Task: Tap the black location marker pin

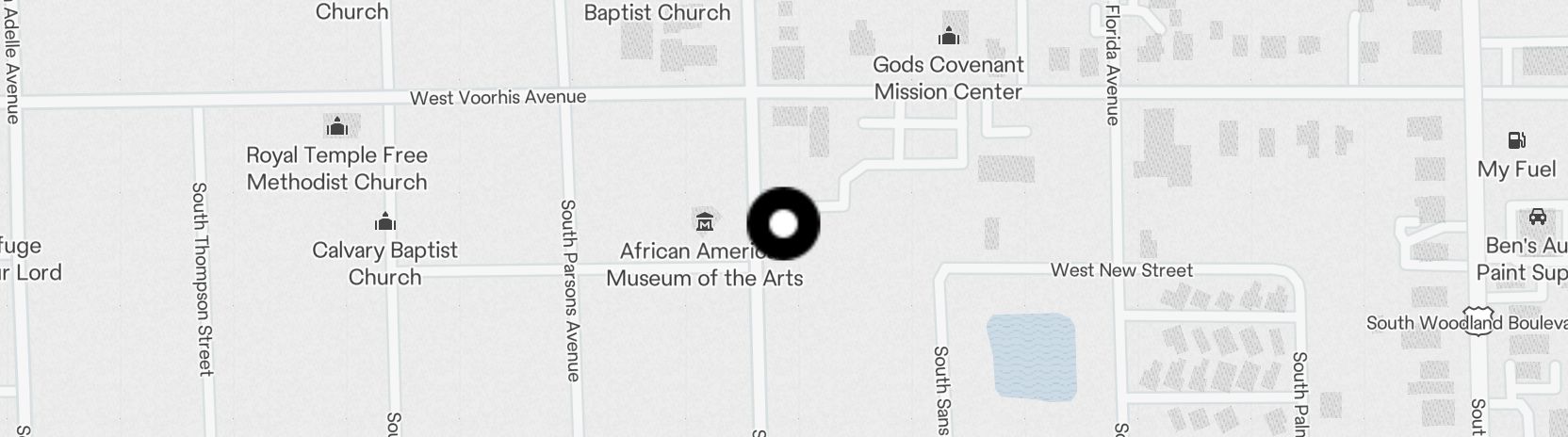Action: [783, 224]
